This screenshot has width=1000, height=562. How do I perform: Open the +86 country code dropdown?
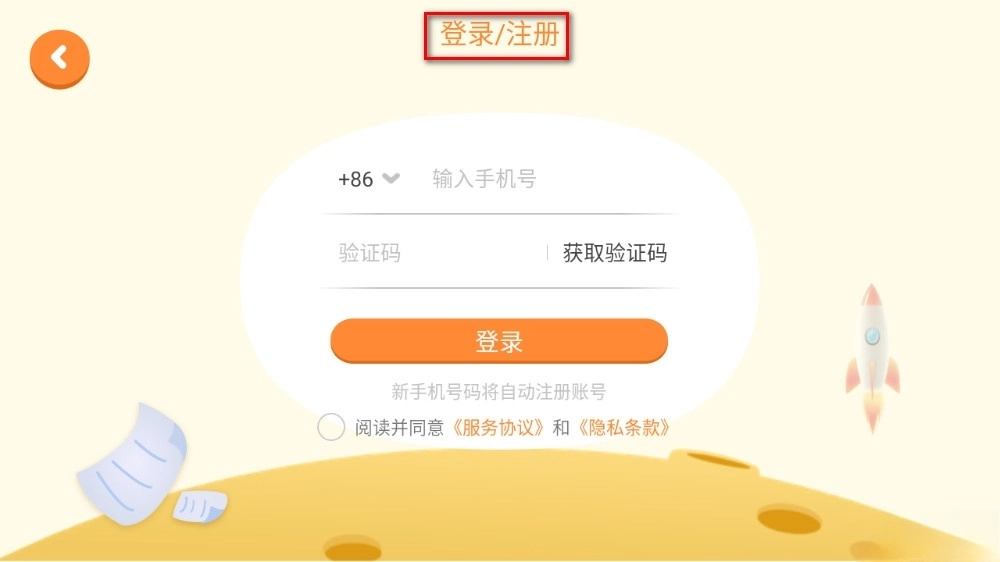[x=368, y=179]
